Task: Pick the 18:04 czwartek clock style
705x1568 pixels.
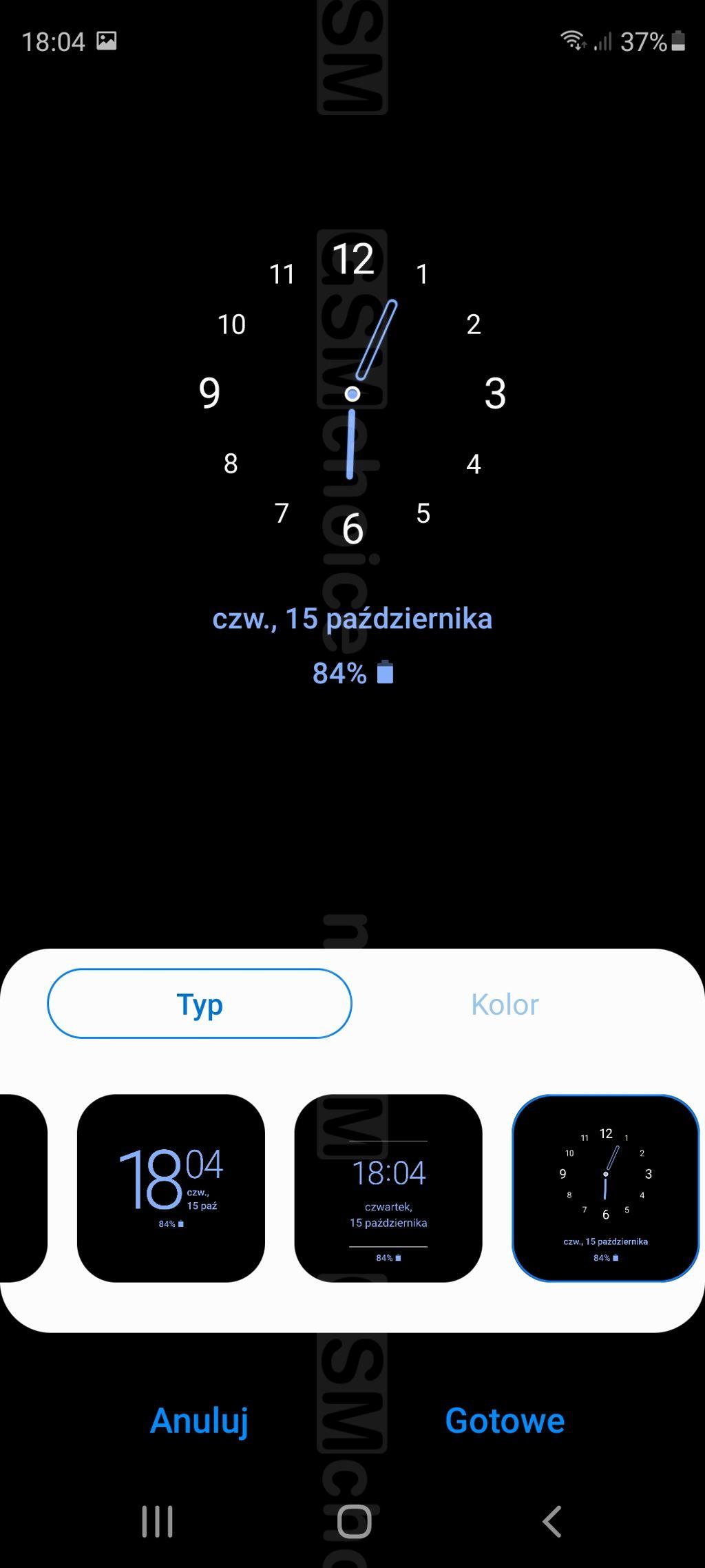Action: [388, 1188]
